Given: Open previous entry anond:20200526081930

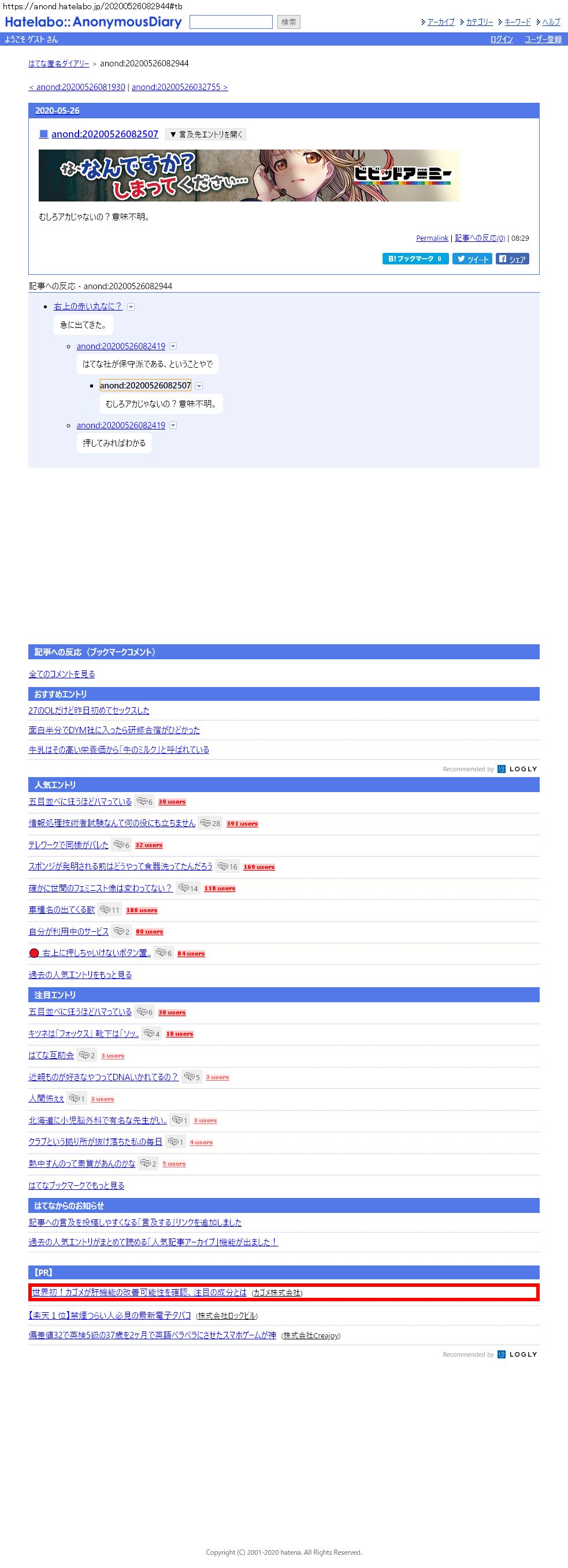Looking at the screenshot, I should (77, 87).
